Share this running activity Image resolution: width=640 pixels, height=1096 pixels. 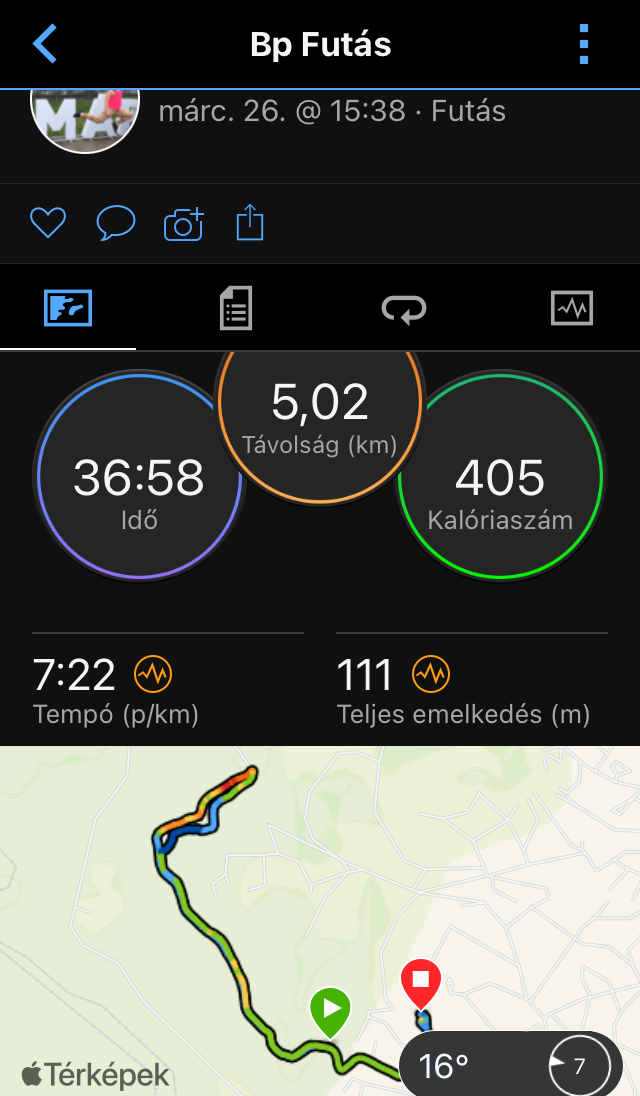click(250, 223)
